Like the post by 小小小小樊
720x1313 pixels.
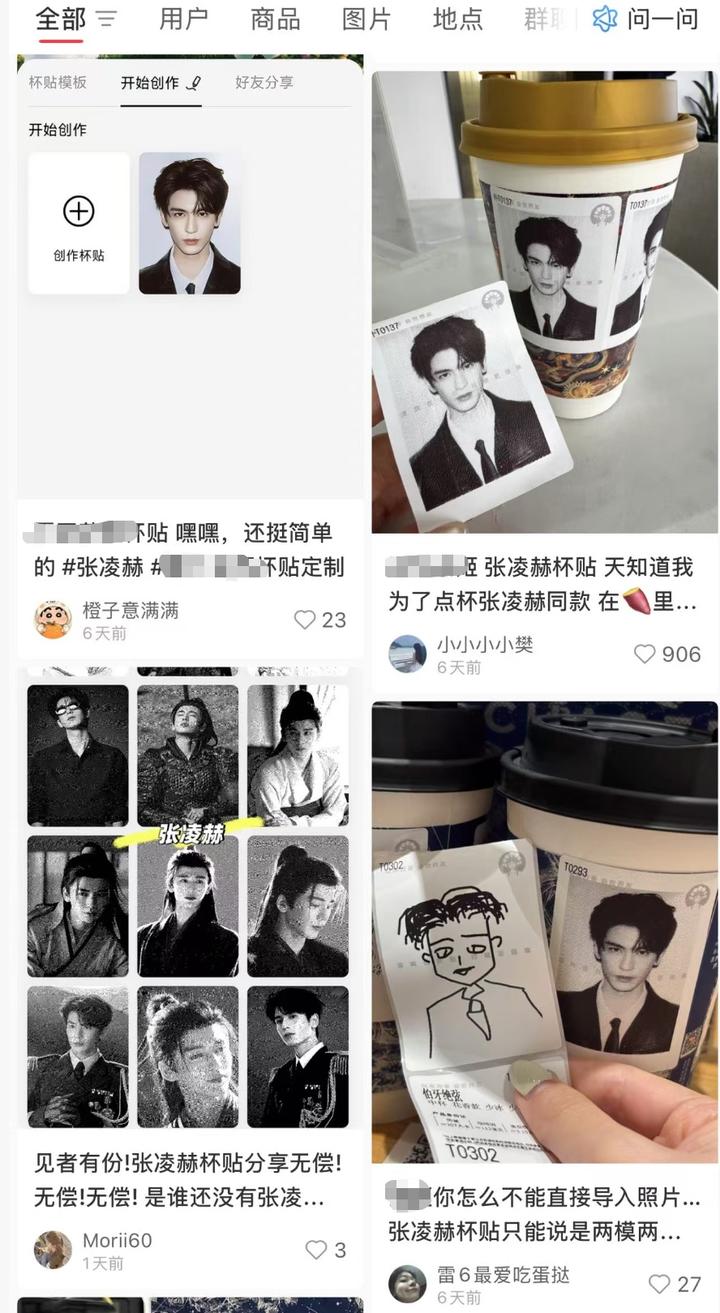667,654
